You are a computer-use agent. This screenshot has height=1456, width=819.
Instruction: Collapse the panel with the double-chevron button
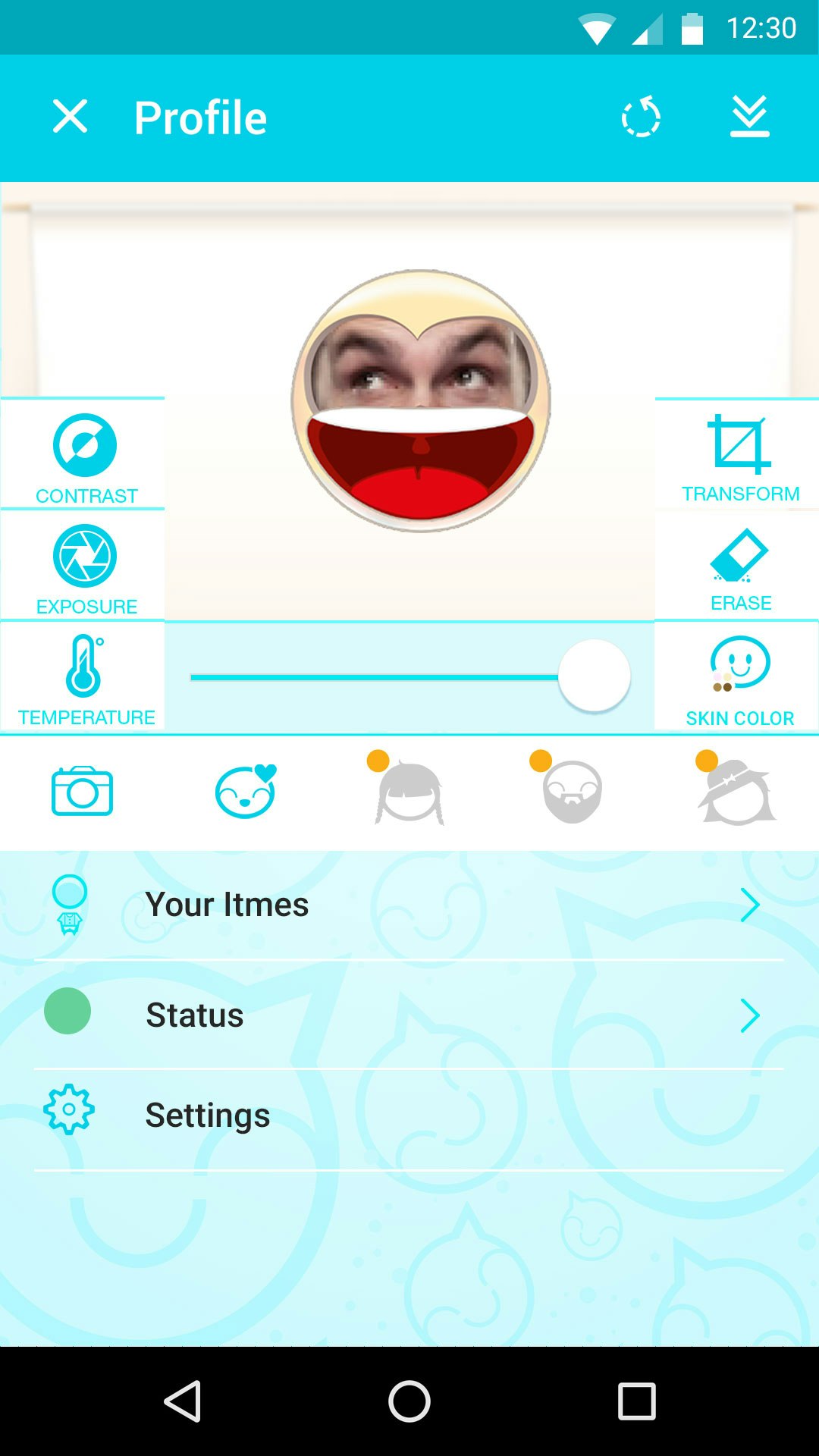click(750, 118)
